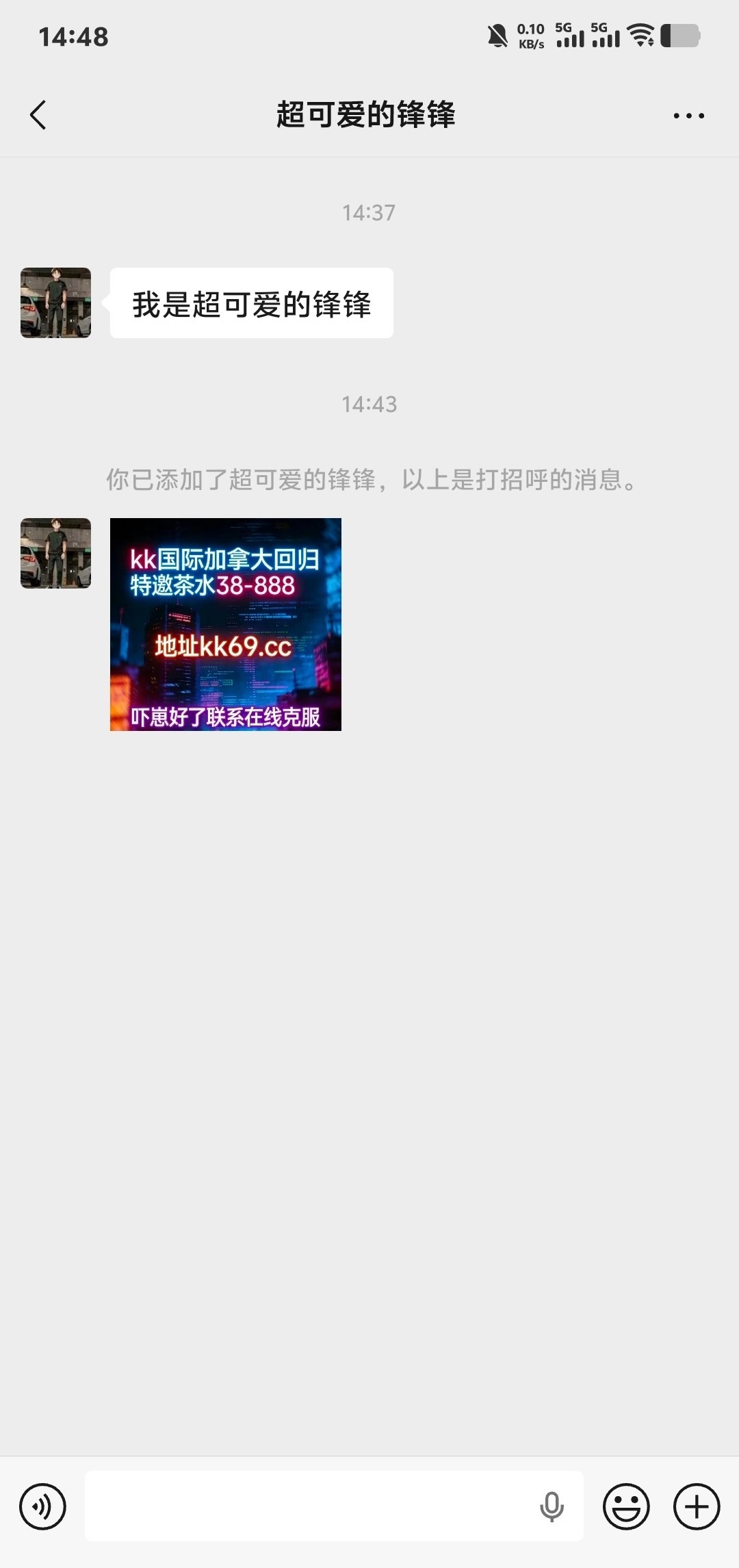
Task: Tap the avatar beside the image message
Action: click(55, 553)
